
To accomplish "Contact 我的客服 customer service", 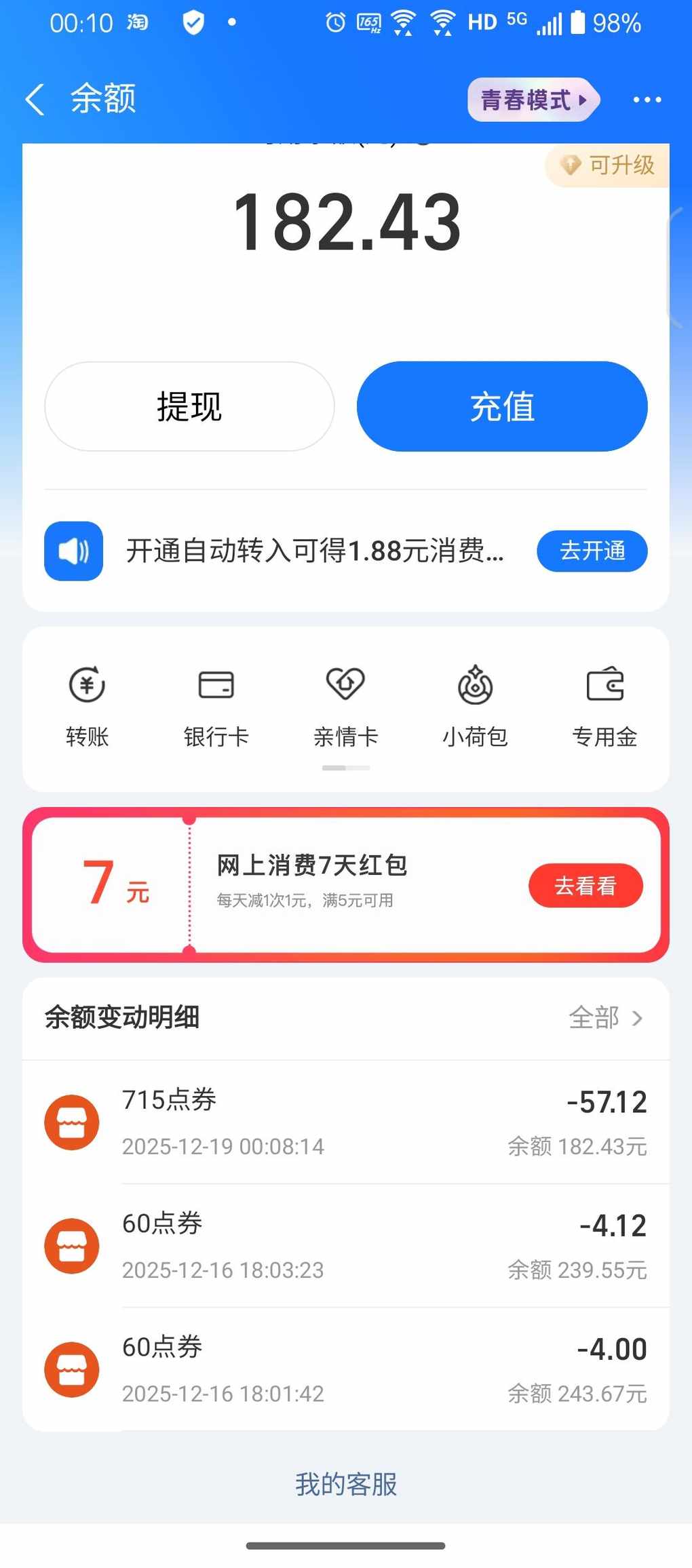I will 346,1484.
